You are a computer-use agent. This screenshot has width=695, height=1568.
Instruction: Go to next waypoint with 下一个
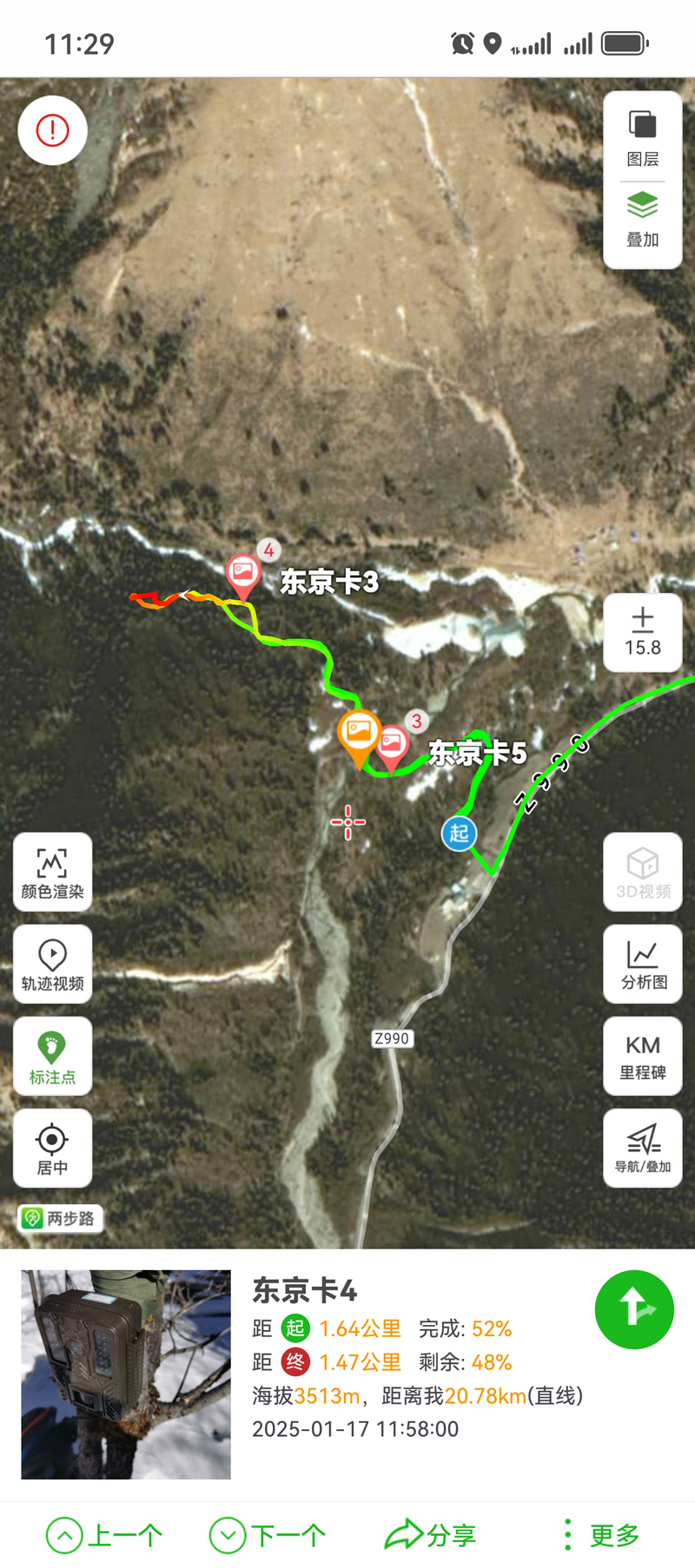click(x=268, y=1535)
